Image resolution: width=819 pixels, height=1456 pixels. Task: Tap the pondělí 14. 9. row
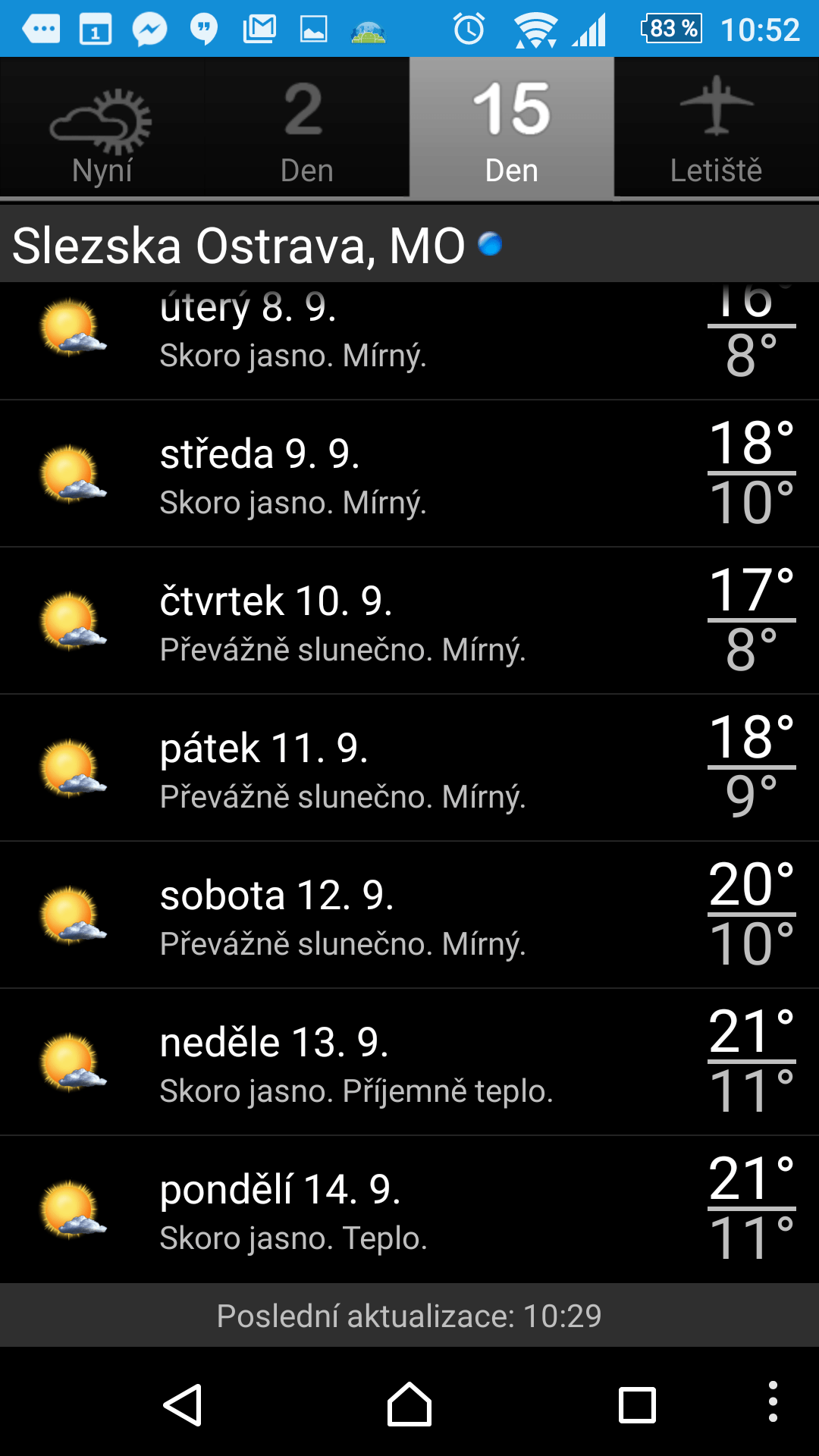tap(409, 1210)
